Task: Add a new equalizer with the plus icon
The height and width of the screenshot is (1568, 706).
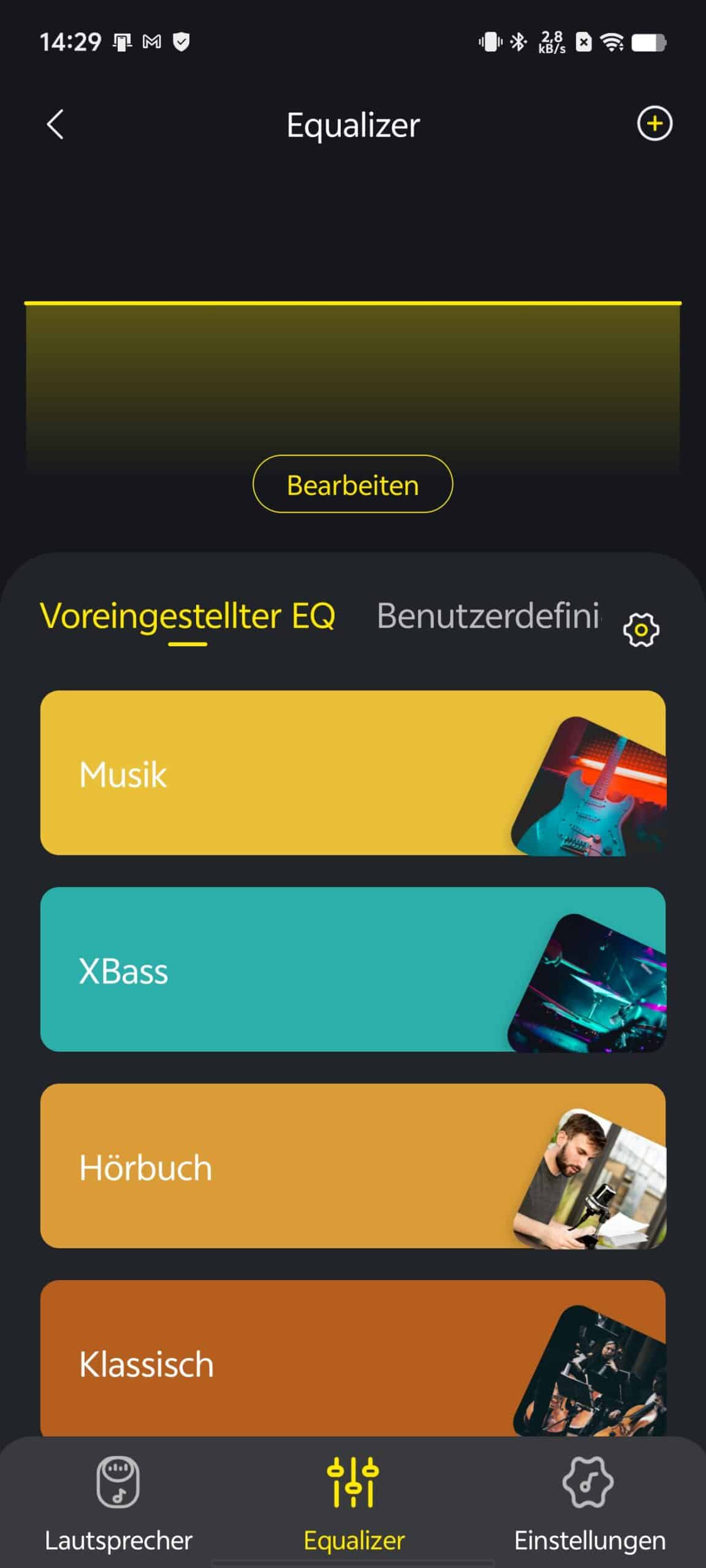Action: [x=655, y=124]
